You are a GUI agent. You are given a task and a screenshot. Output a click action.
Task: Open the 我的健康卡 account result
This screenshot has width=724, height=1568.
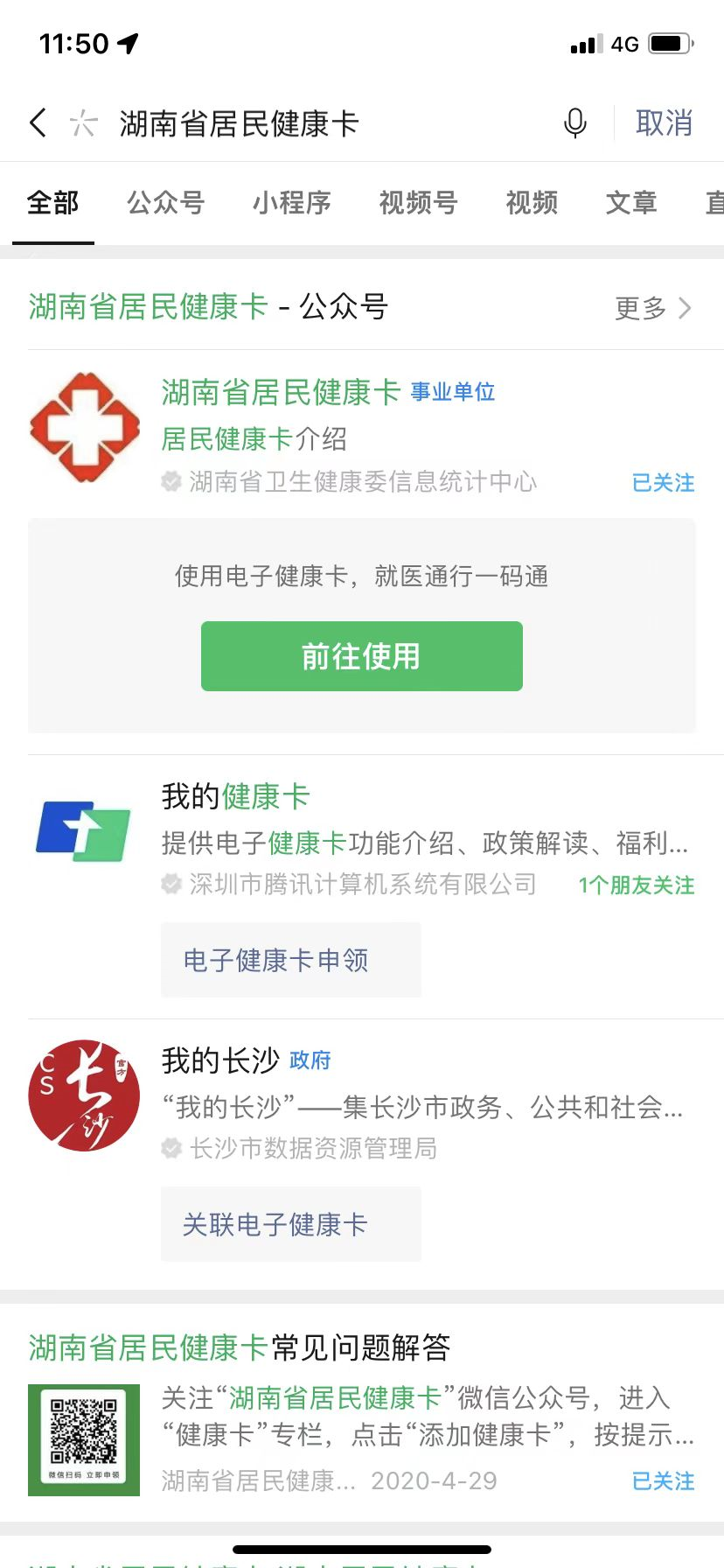point(236,797)
